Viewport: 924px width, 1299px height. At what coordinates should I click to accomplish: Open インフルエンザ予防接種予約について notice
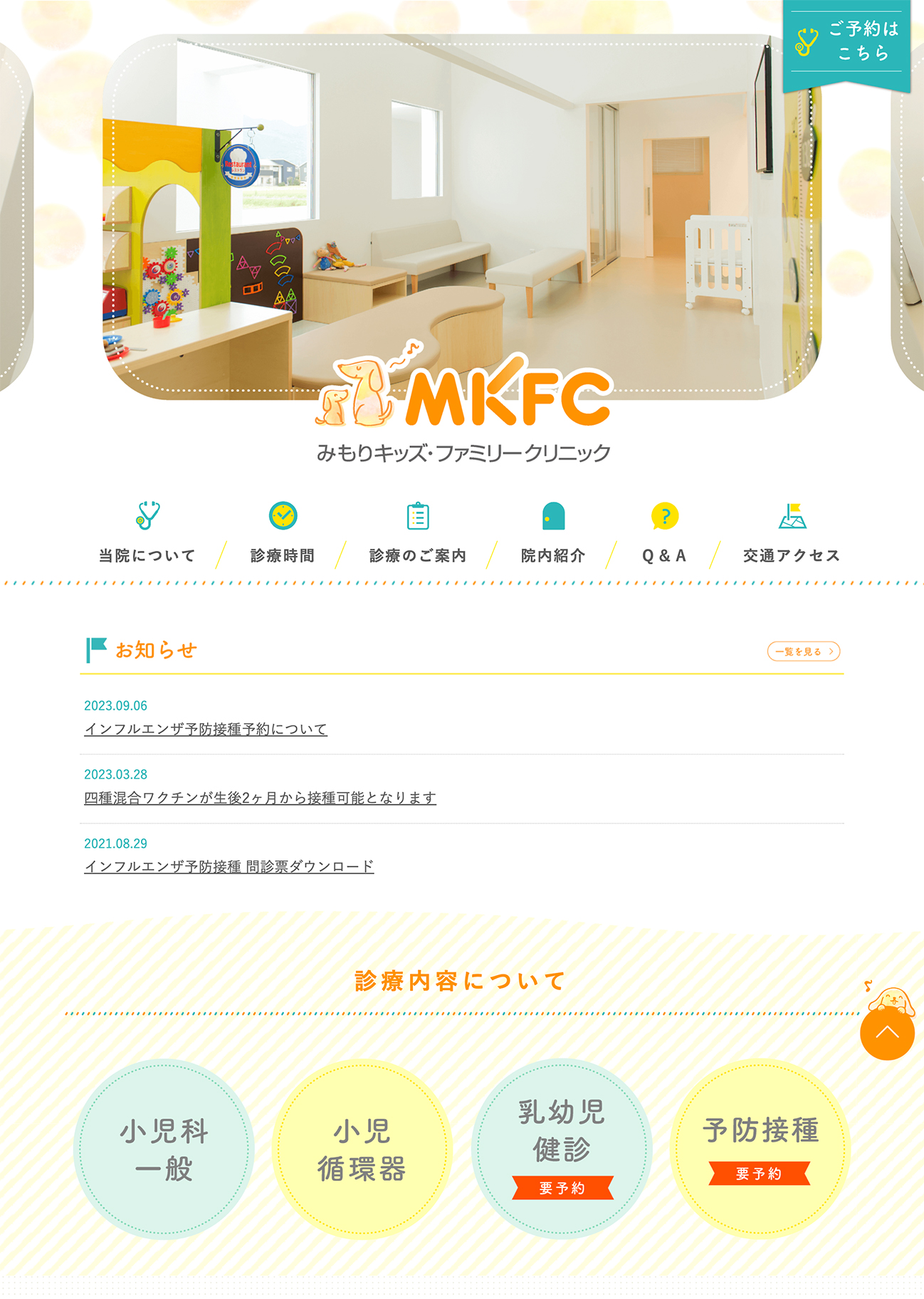tap(206, 729)
